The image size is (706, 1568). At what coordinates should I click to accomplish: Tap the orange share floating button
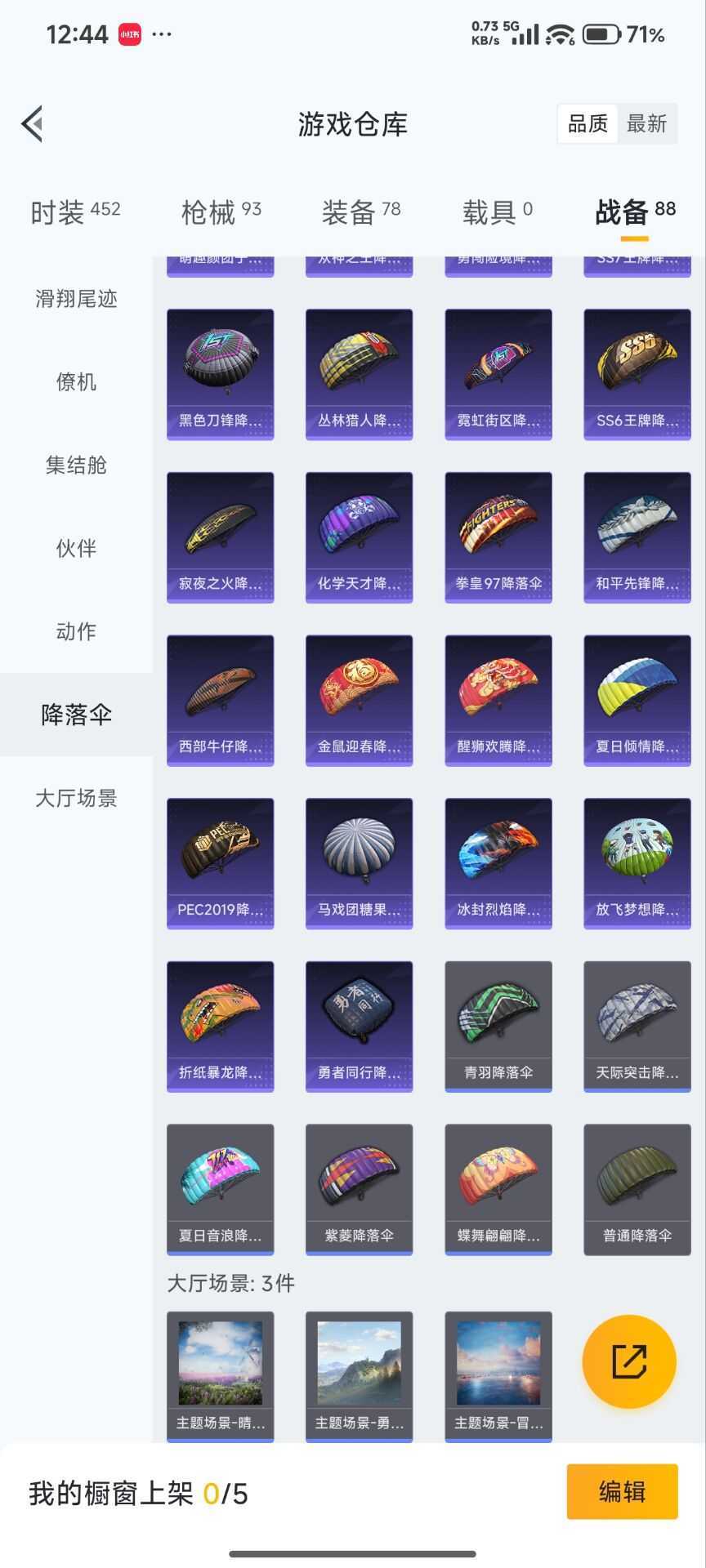tap(628, 1361)
